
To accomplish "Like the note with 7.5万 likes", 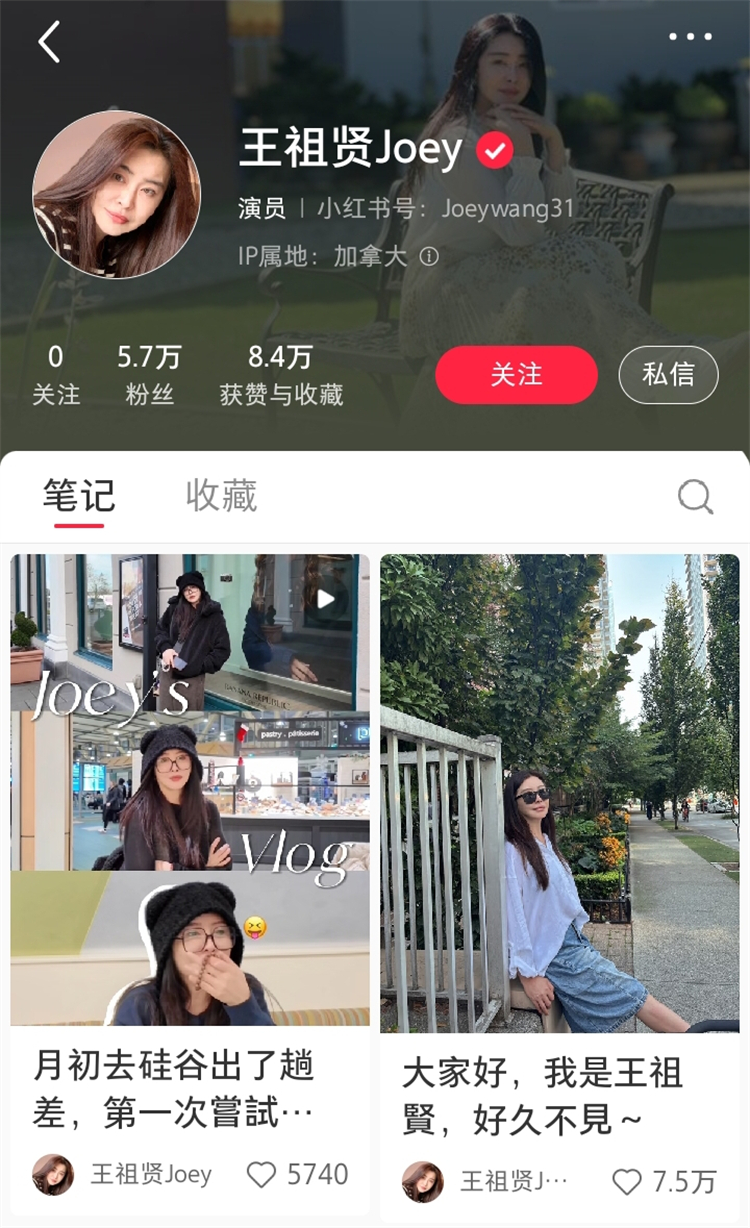I will coord(627,1182).
